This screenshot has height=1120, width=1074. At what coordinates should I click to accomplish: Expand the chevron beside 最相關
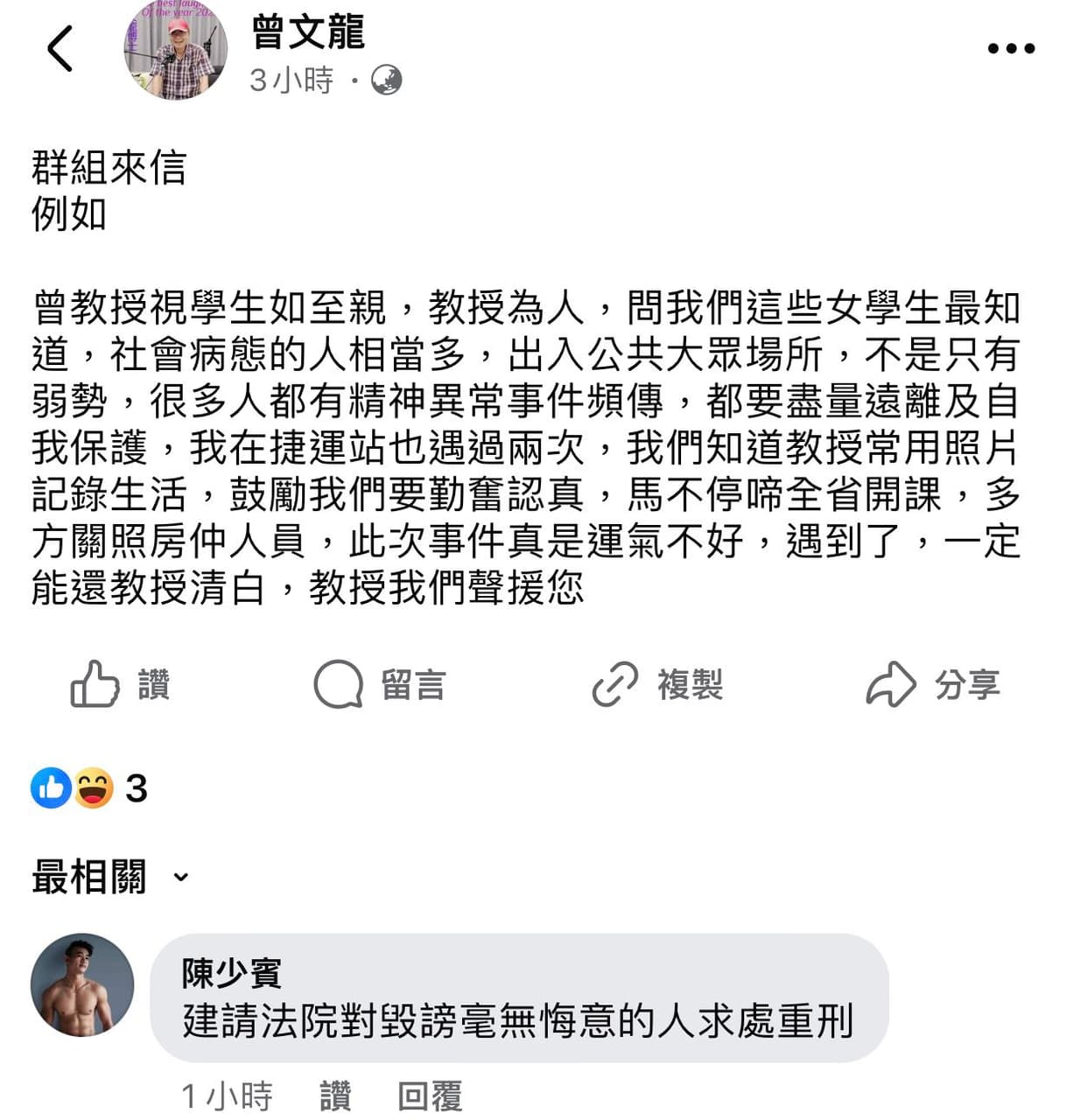tap(180, 877)
